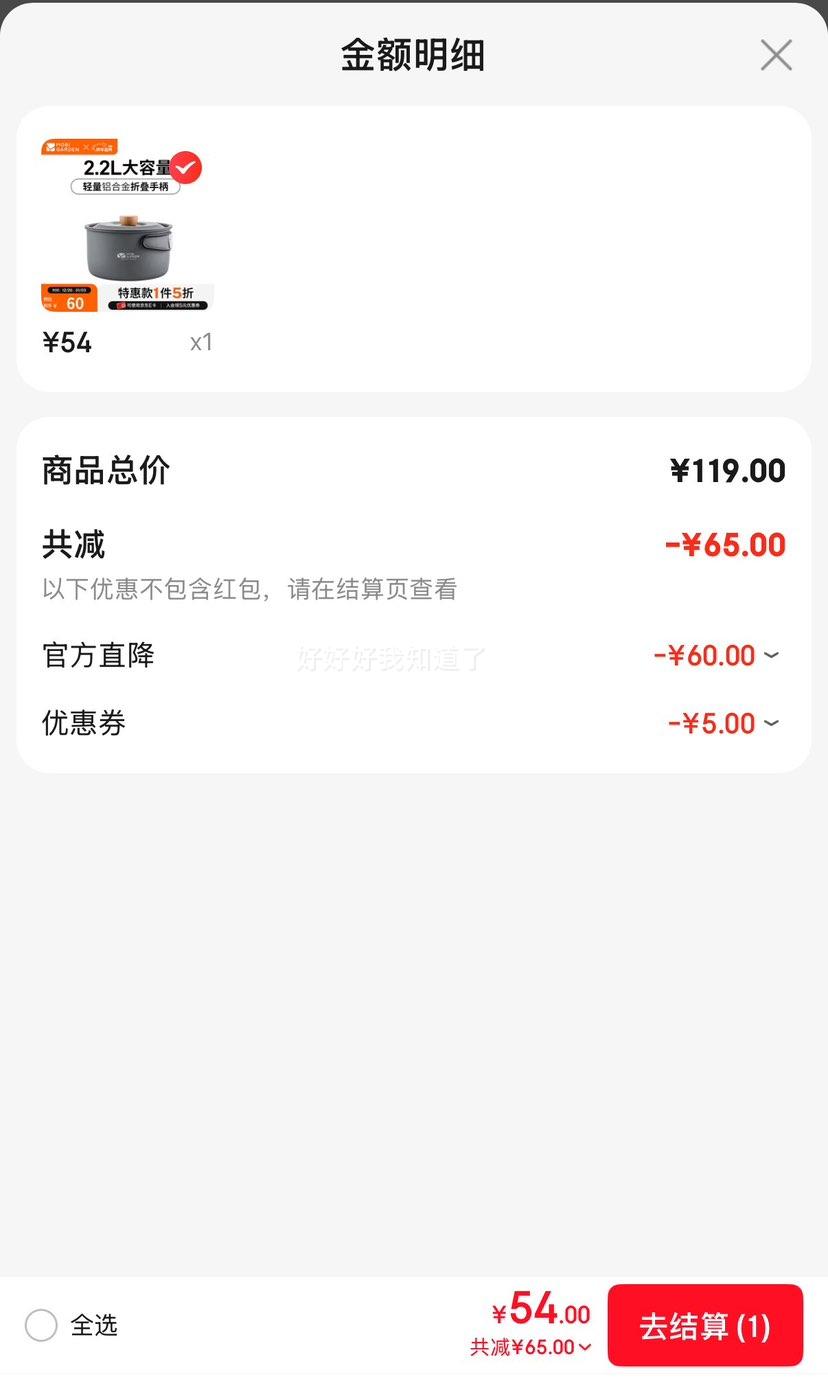Open the product thumbnail image

tap(128, 240)
